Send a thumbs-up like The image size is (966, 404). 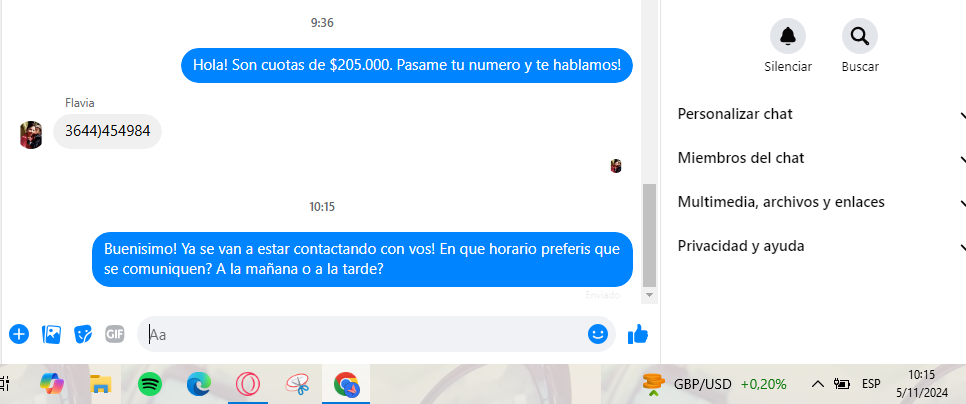638,334
